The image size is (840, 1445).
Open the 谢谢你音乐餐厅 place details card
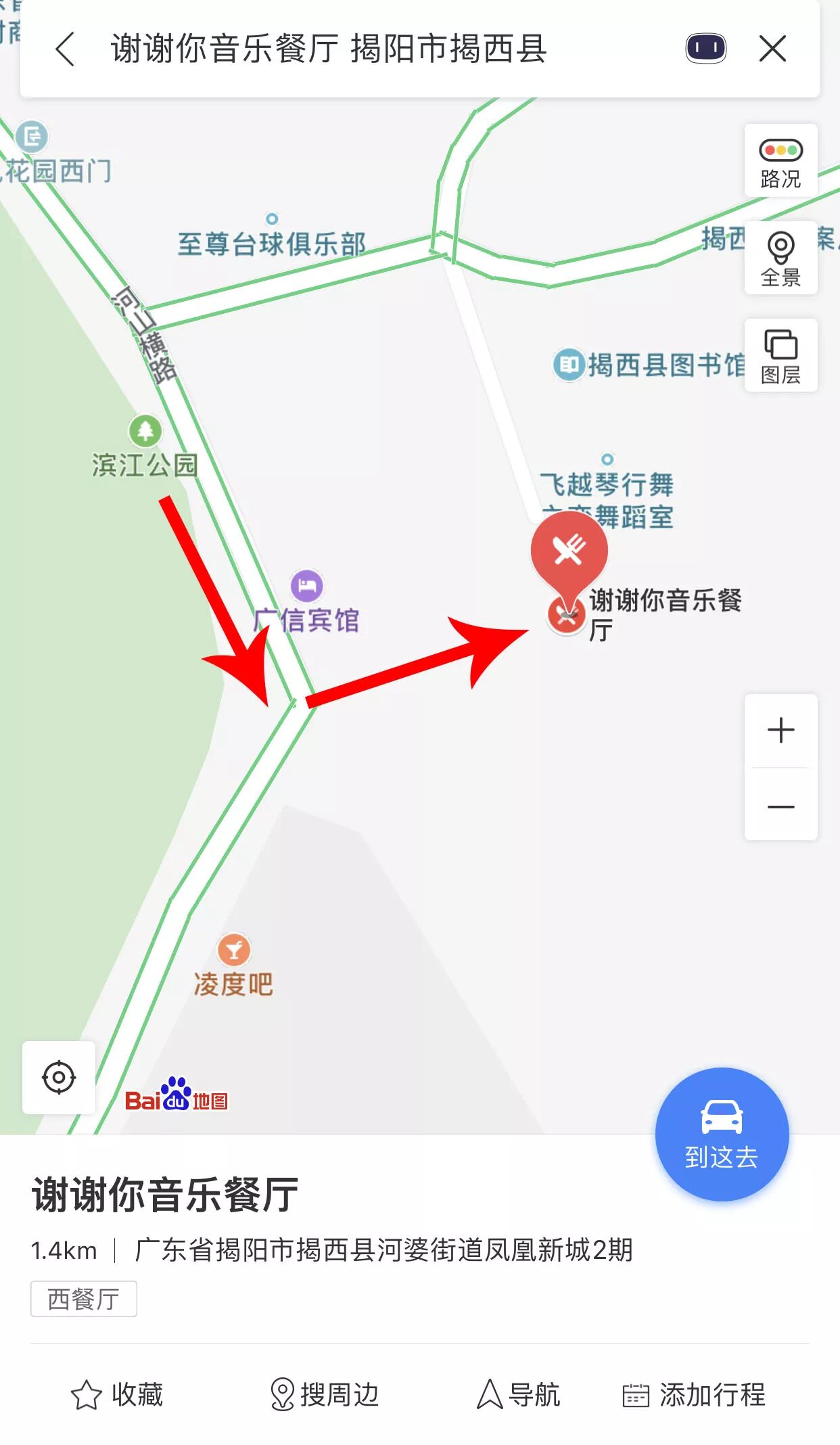click(x=165, y=1195)
